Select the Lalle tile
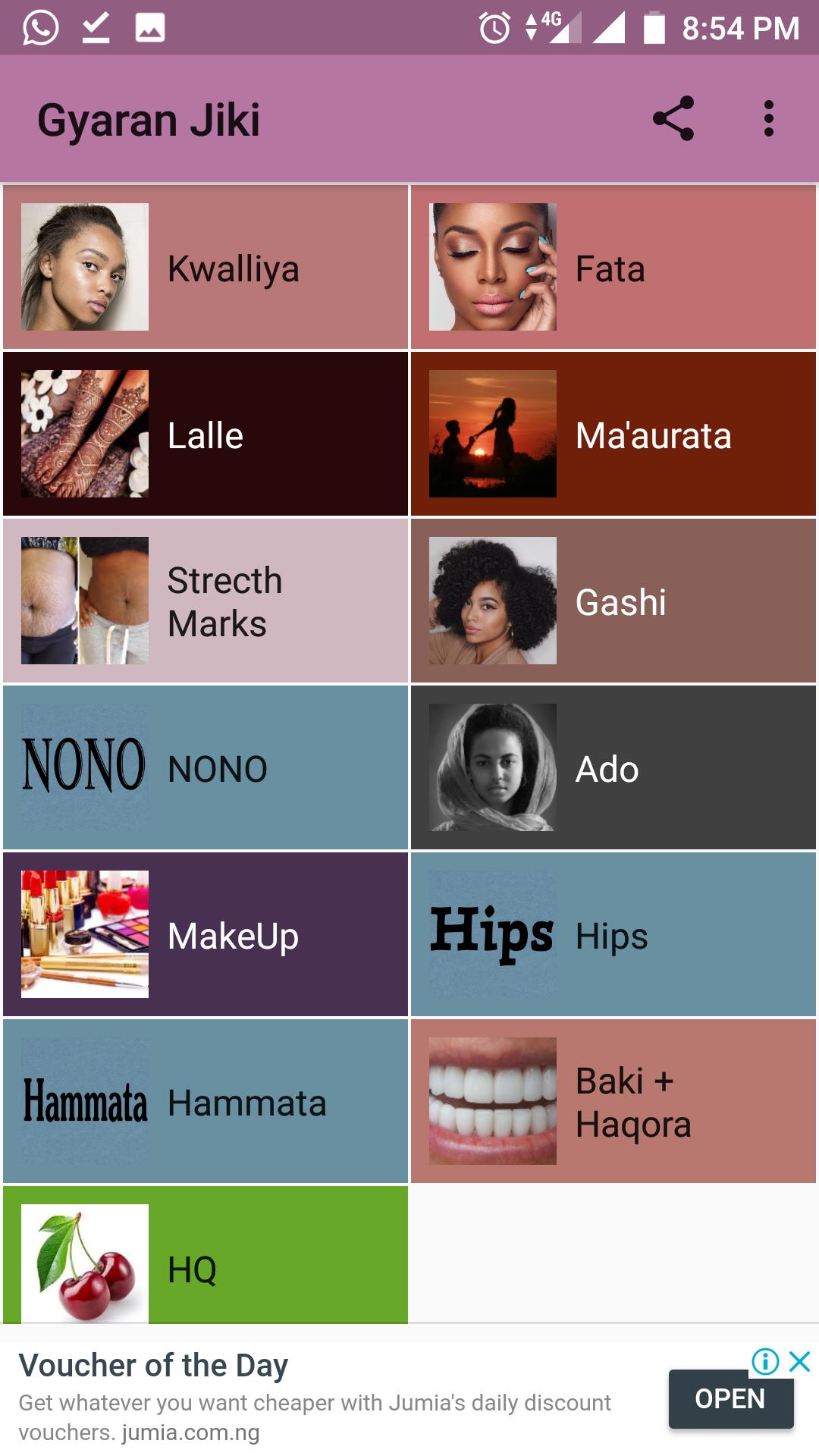 click(206, 434)
